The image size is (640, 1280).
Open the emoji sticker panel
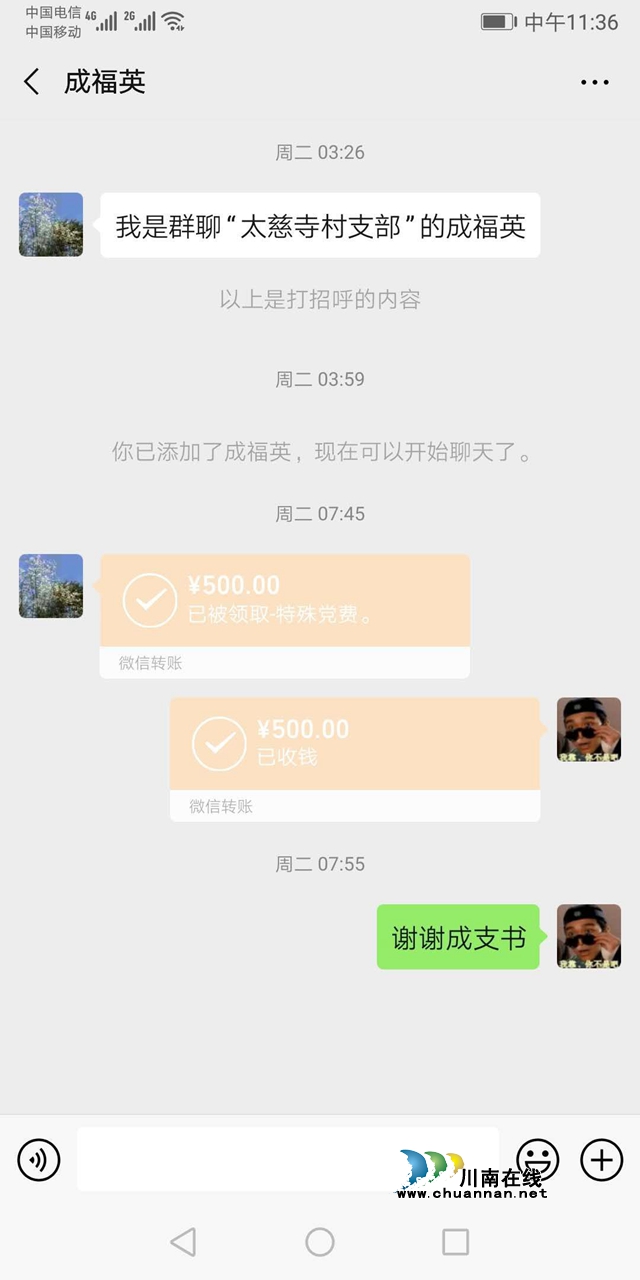click(x=539, y=1160)
